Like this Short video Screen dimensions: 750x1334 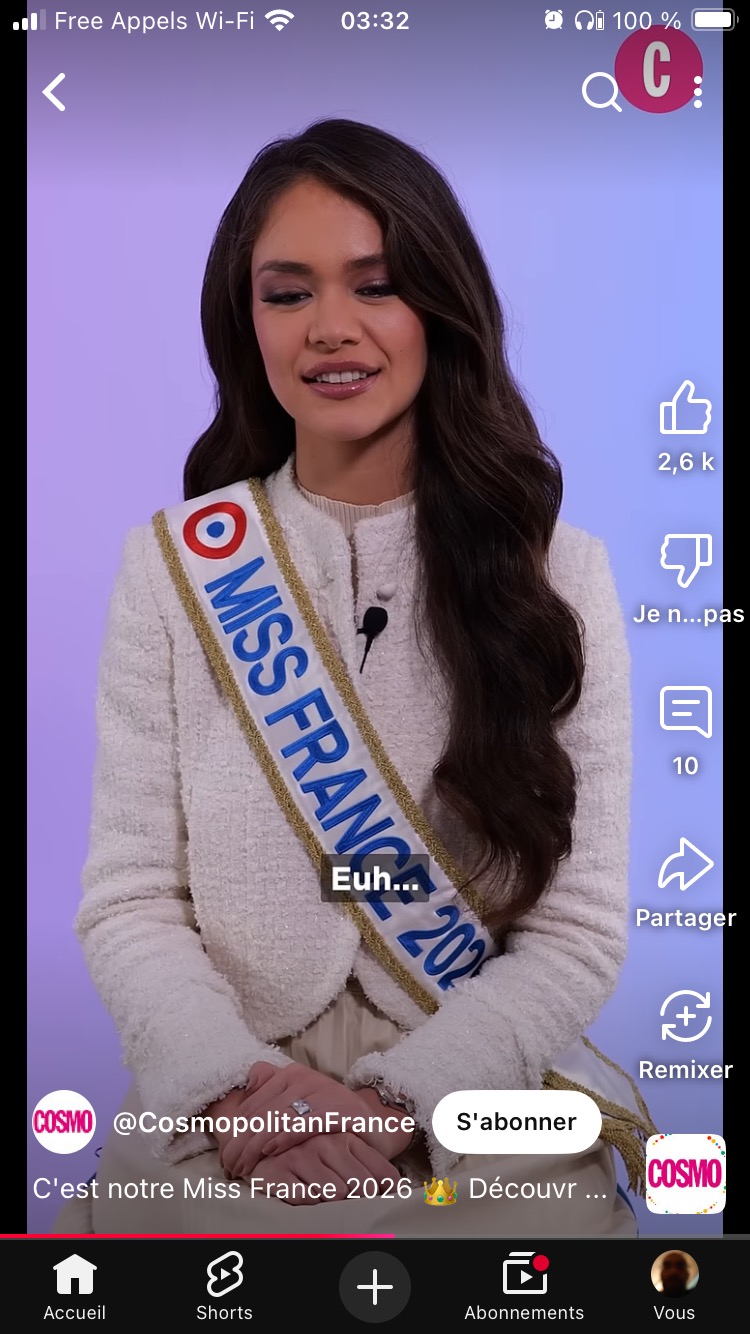tap(685, 408)
